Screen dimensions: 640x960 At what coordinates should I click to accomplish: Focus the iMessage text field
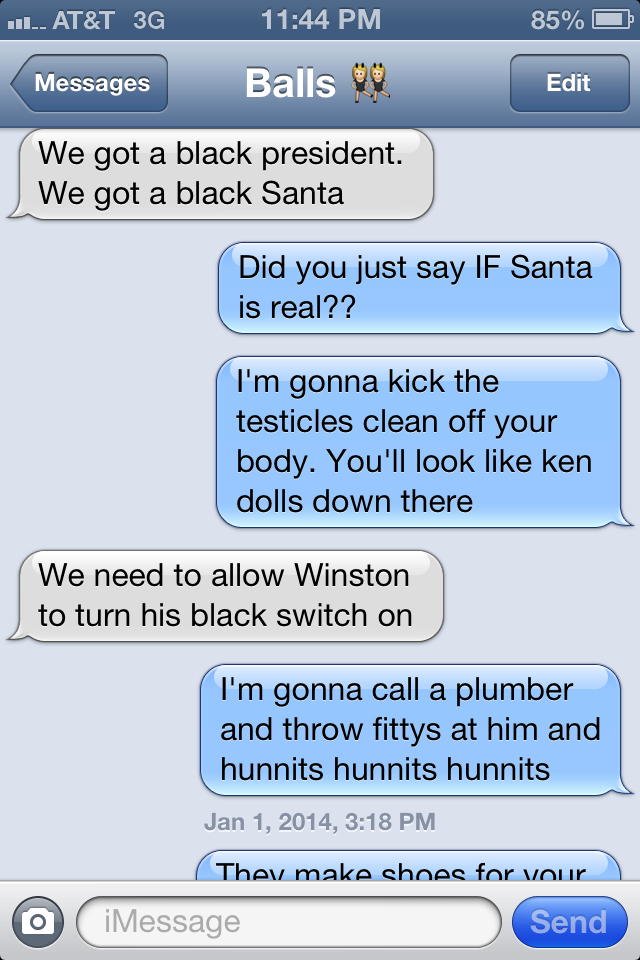point(287,921)
